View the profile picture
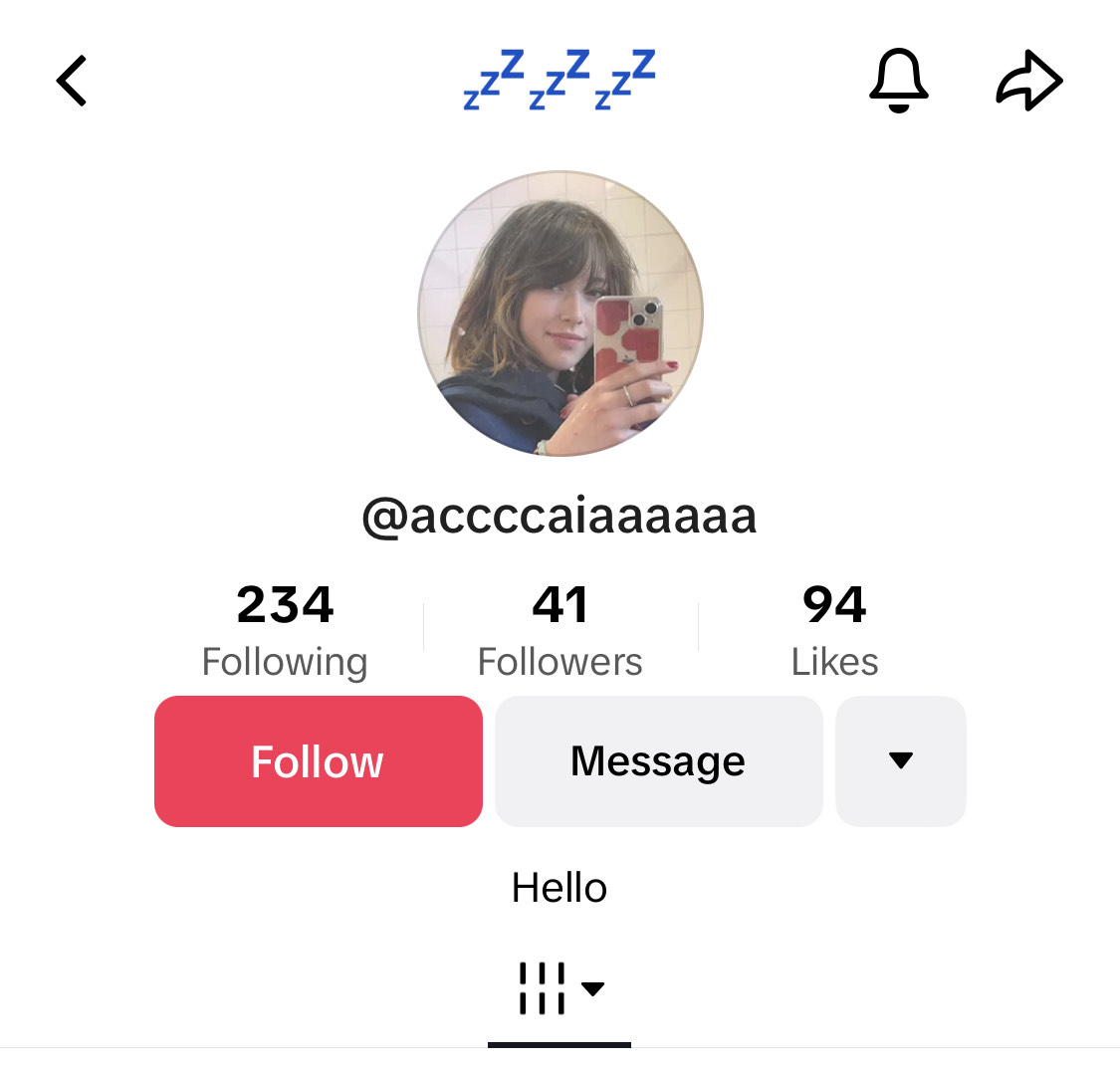The height and width of the screenshot is (1066, 1120). [560, 314]
